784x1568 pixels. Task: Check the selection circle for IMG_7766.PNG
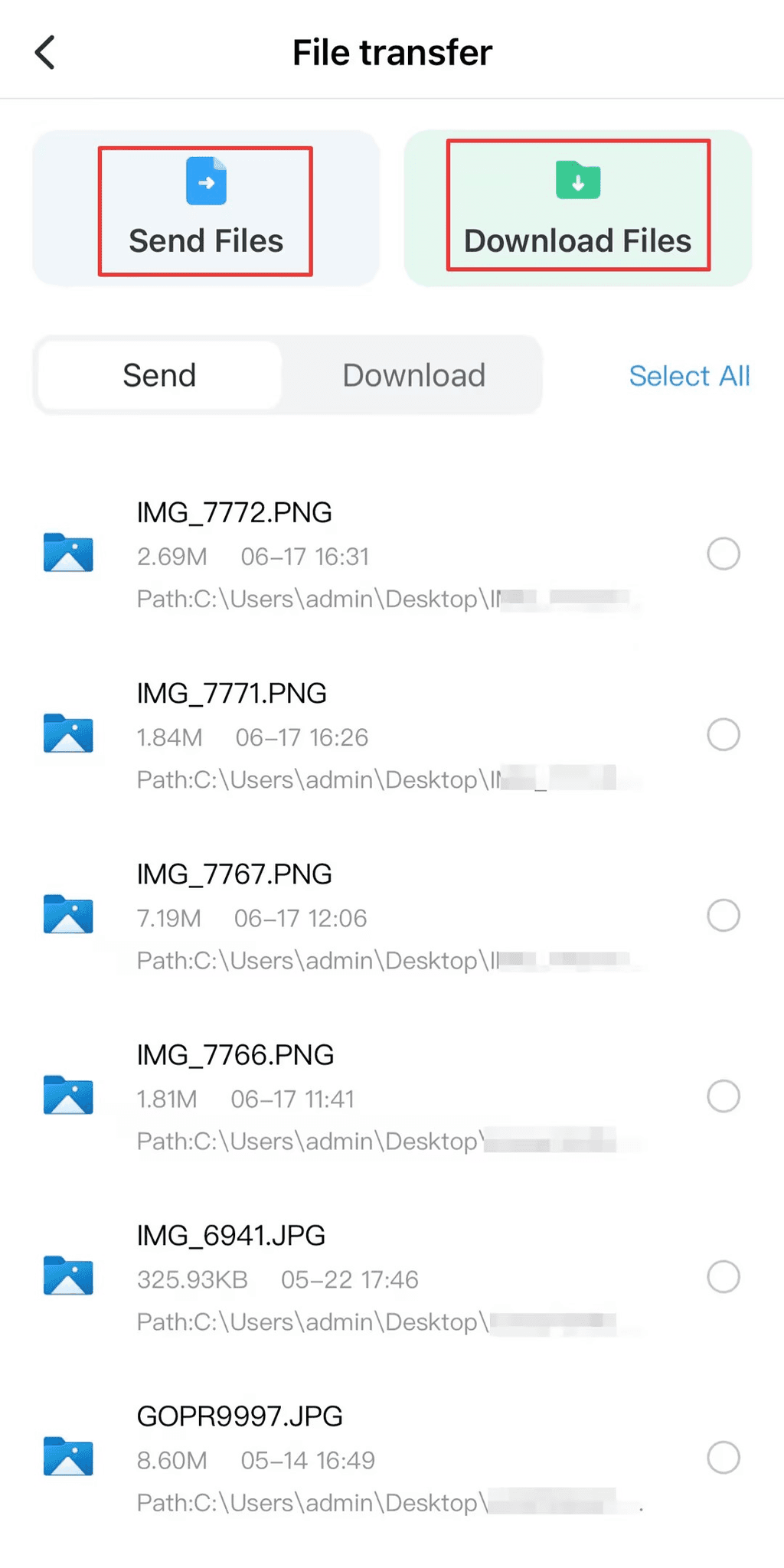click(723, 1096)
